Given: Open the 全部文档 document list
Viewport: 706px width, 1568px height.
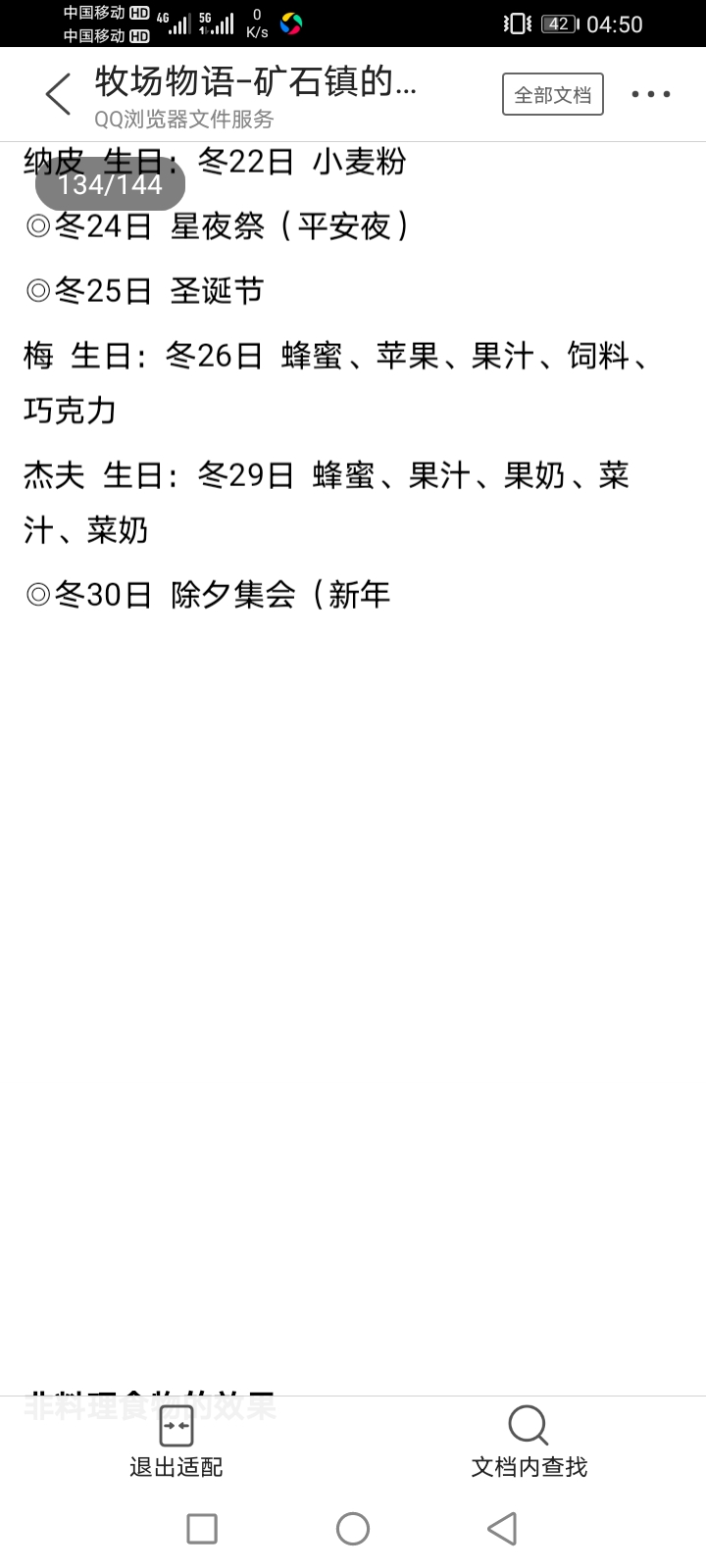Looking at the screenshot, I should click(x=552, y=94).
